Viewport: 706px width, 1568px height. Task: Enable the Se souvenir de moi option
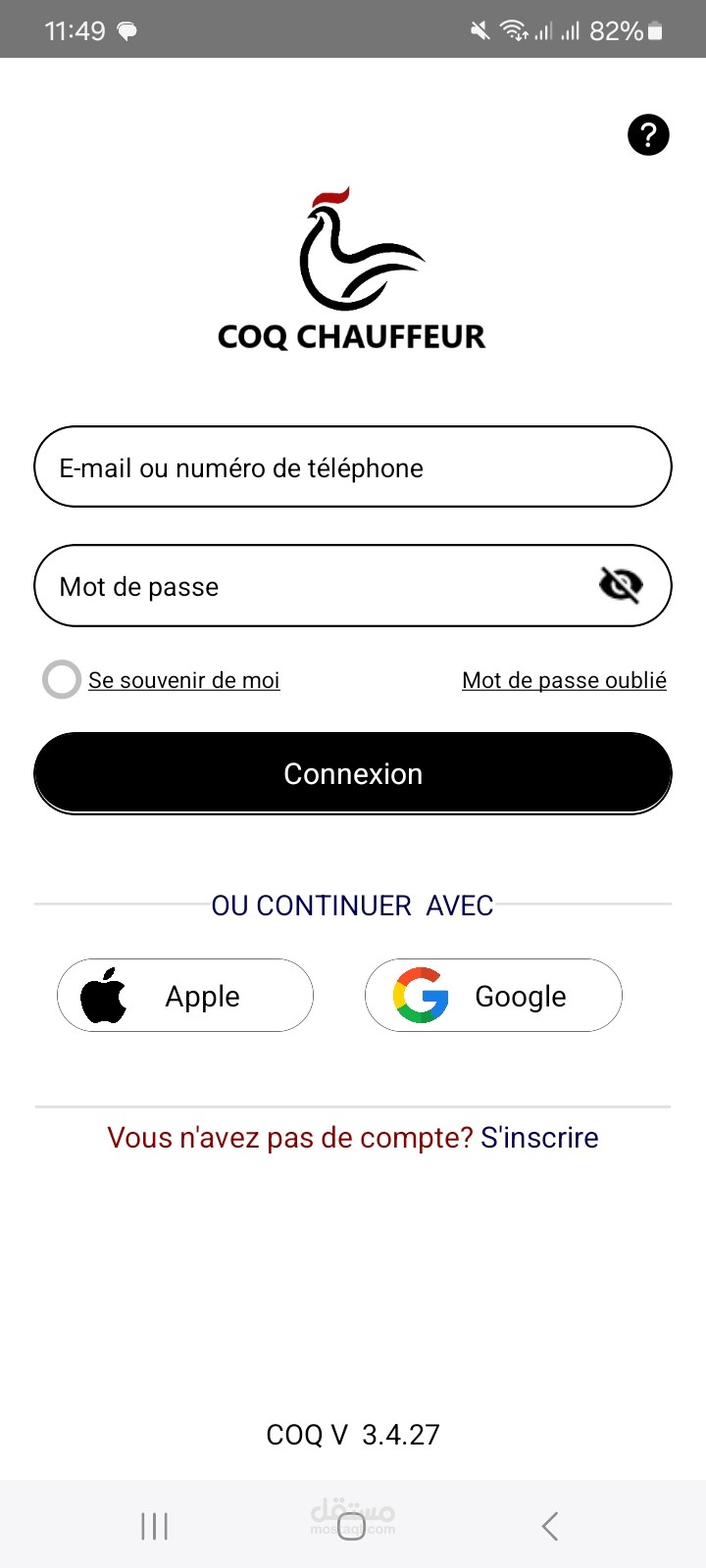tap(62, 679)
